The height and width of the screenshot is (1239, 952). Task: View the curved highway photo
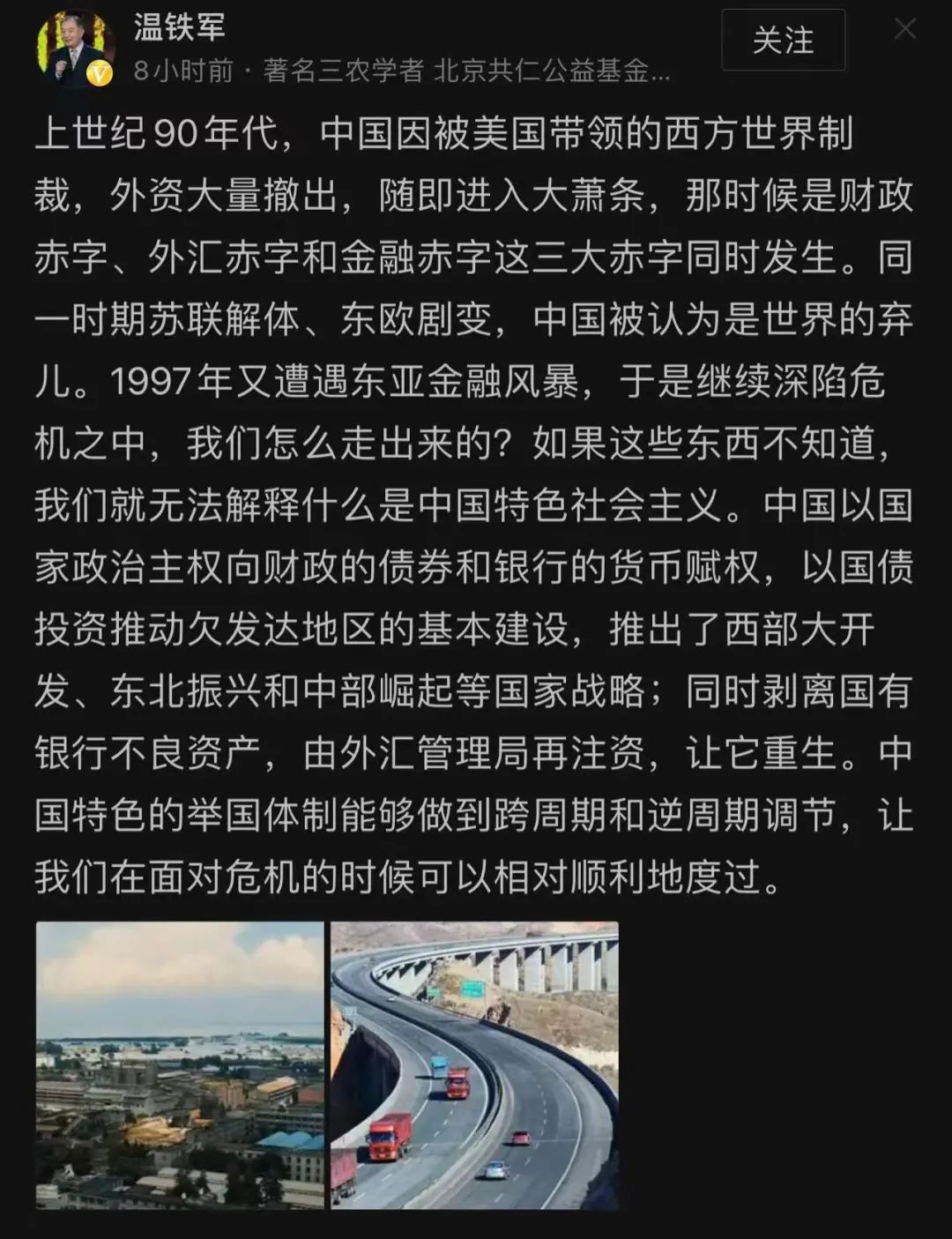(x=474, y=1064)
